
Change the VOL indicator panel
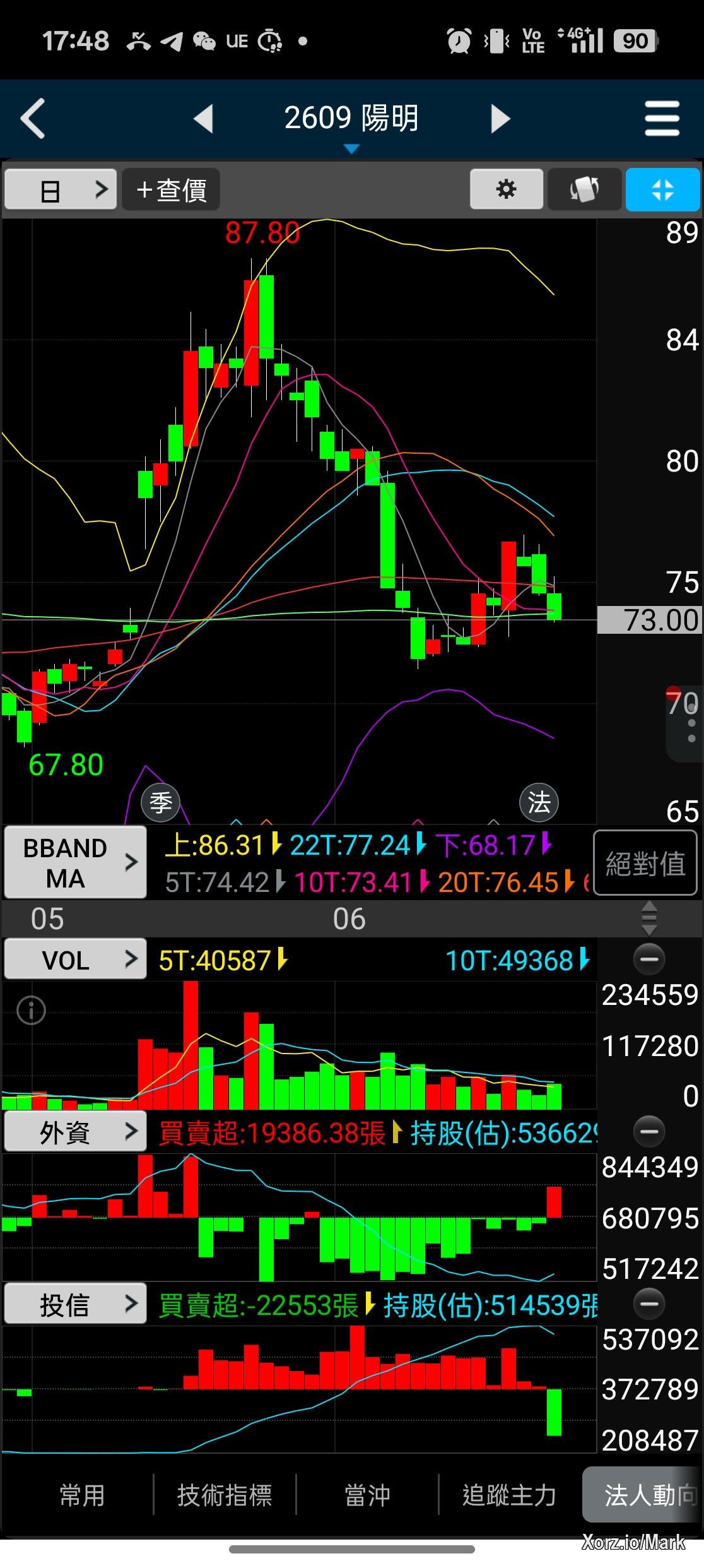click(x=75, y=959)
